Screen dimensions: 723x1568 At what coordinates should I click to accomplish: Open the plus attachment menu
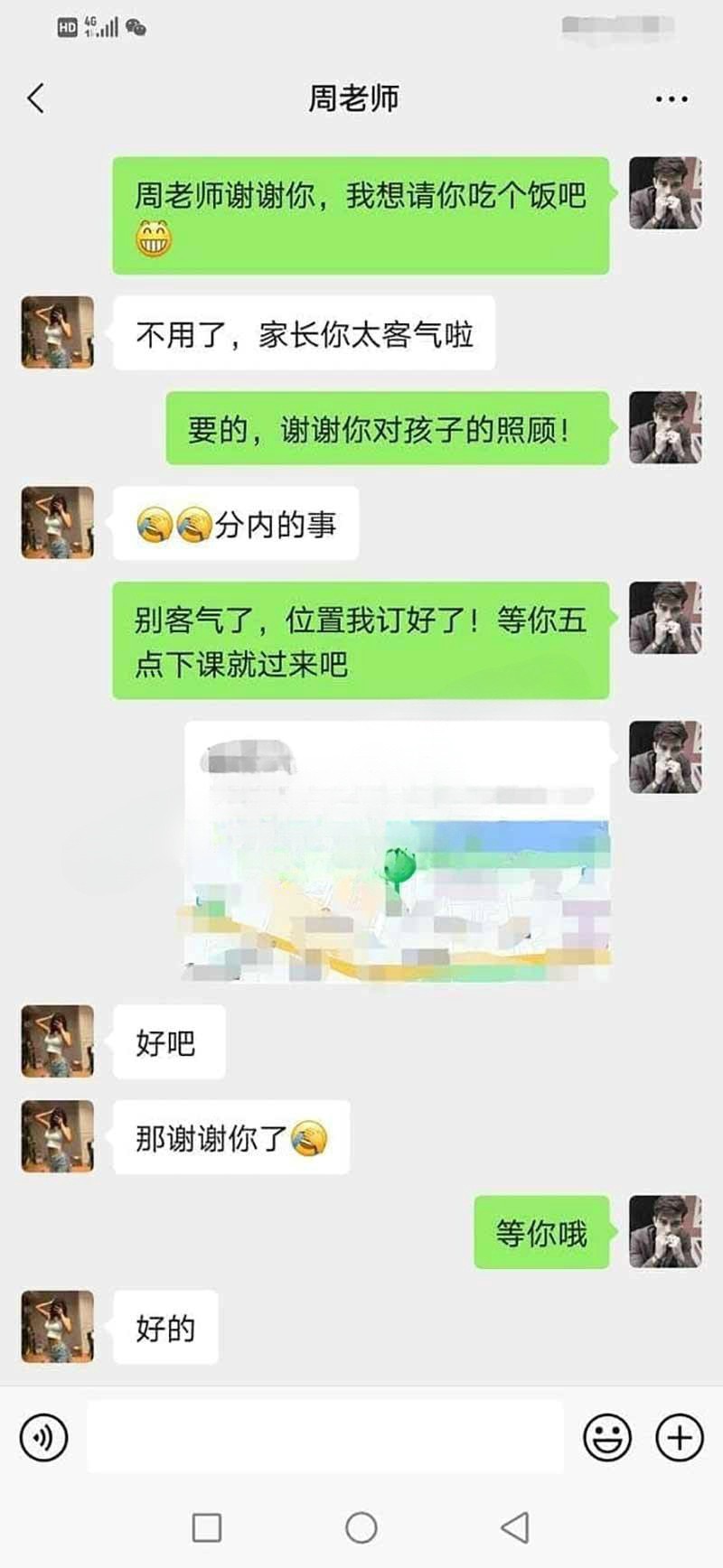(679, 1436)
